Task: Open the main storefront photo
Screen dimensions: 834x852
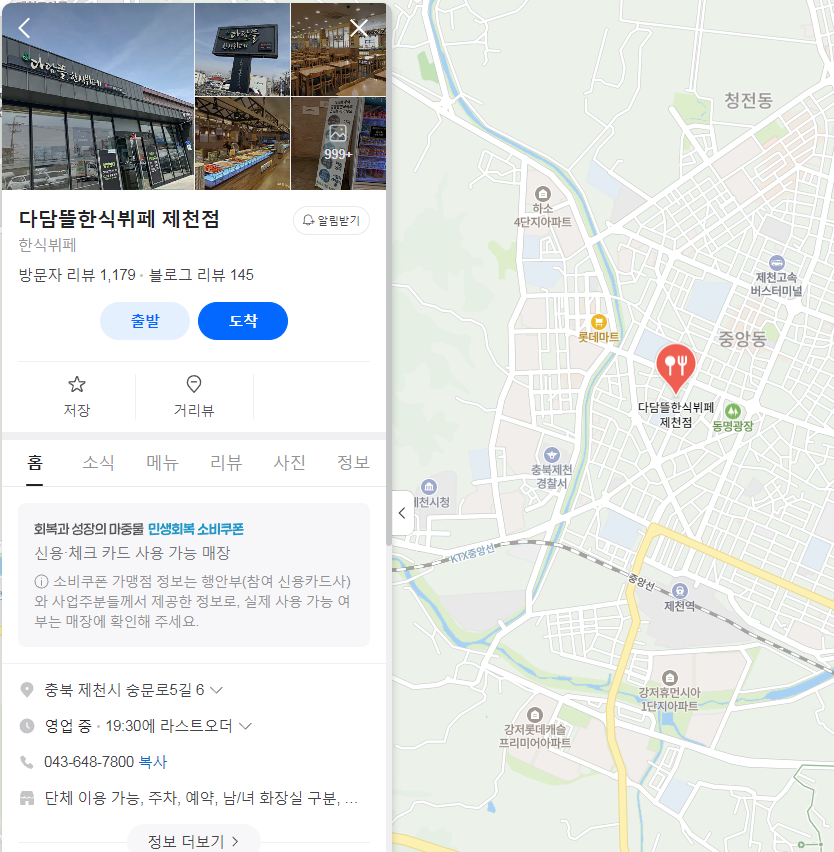Action: tap(97, 96)
